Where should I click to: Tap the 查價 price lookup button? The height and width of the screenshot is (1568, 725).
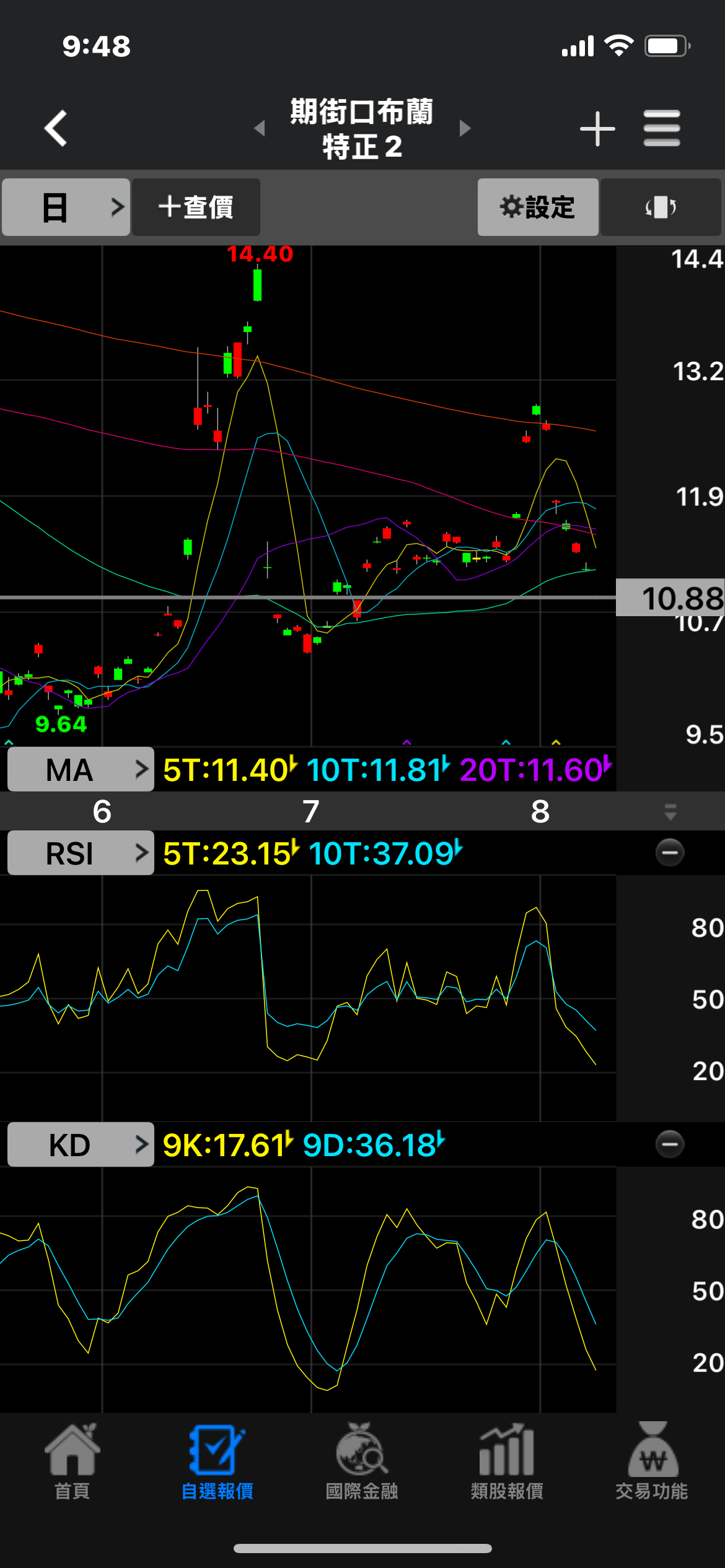196,207
